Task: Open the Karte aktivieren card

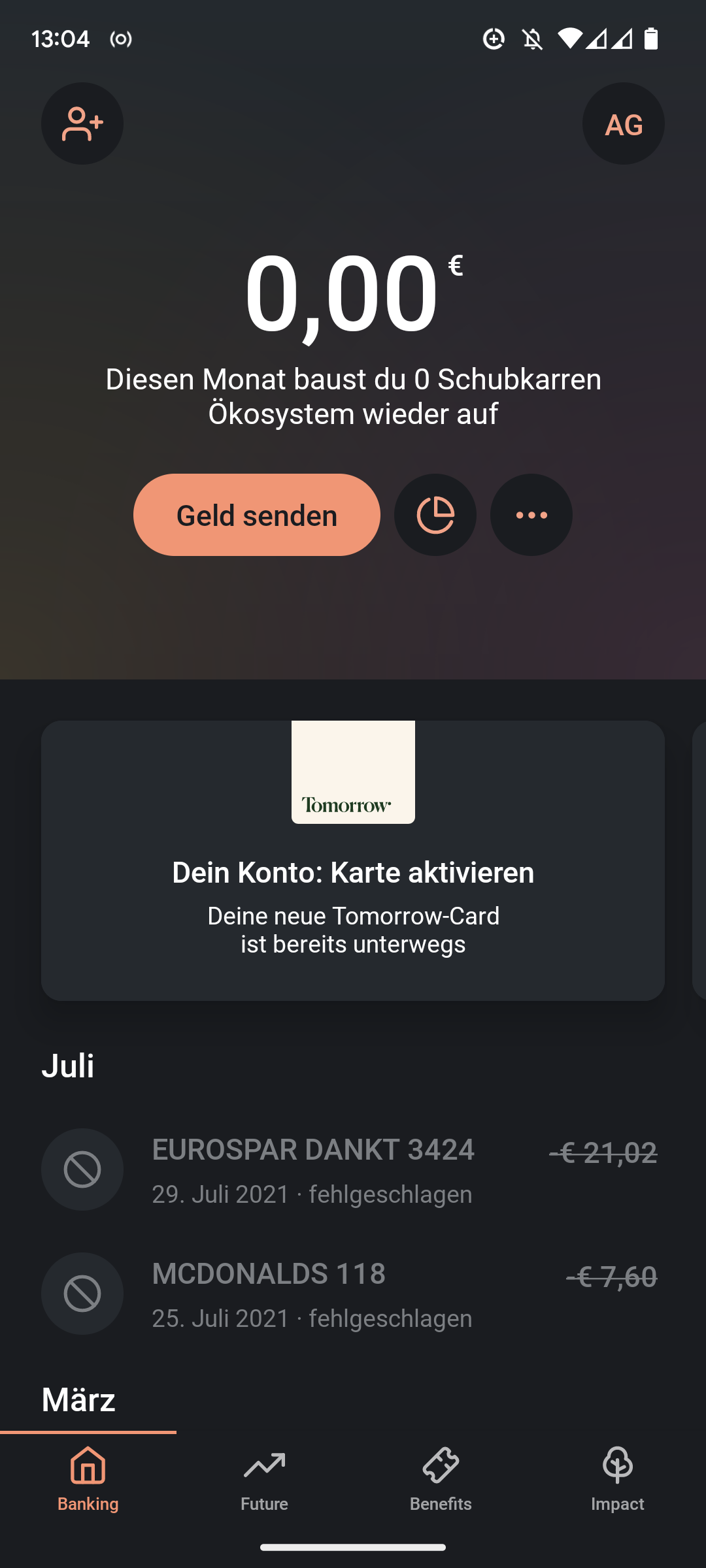Action: 353,860
